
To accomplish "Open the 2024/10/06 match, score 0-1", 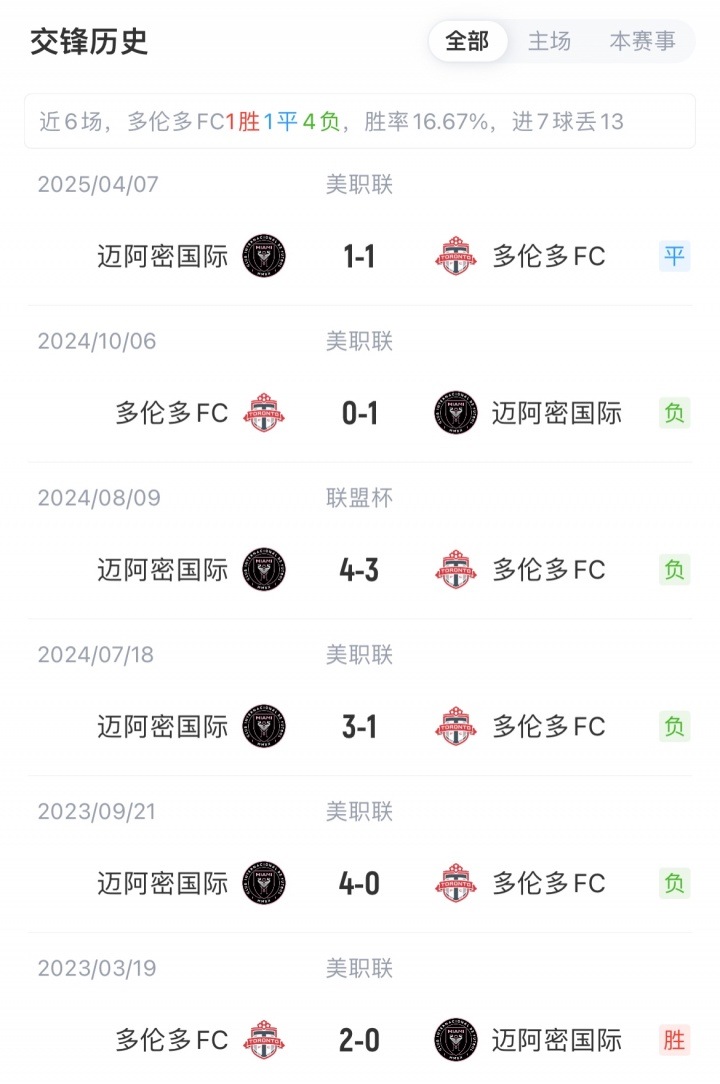I will pos(359,413).
